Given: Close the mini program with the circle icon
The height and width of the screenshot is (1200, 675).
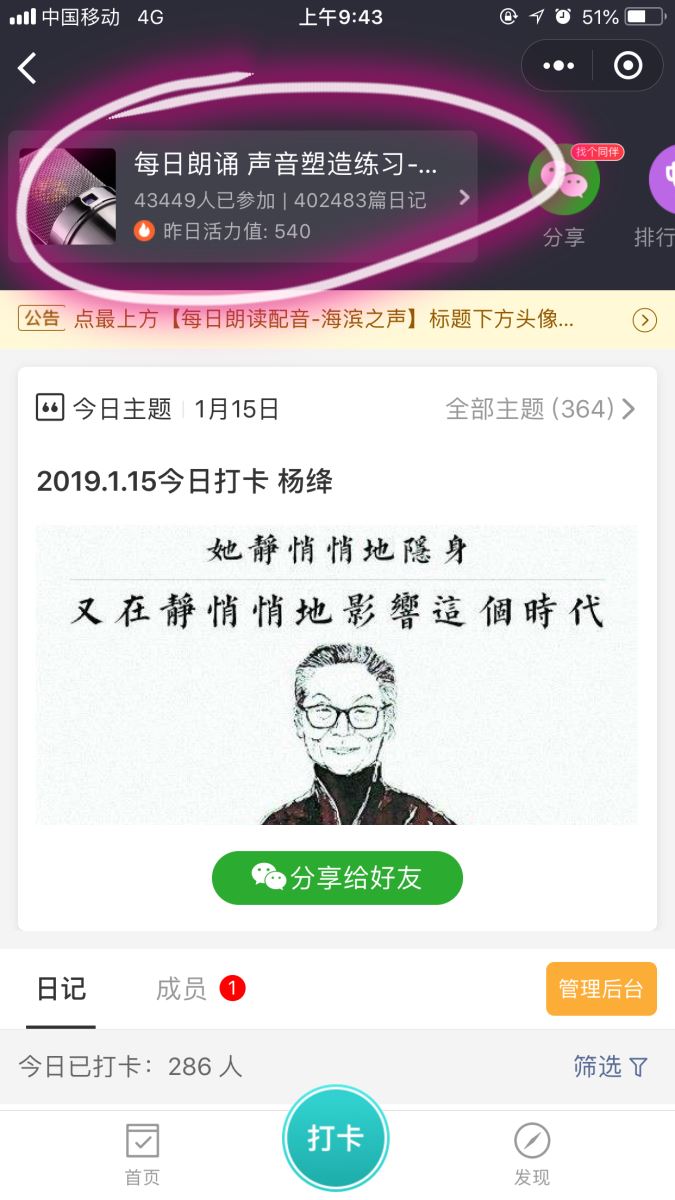Looking at the screenshot, I should [x=628, y=66].
